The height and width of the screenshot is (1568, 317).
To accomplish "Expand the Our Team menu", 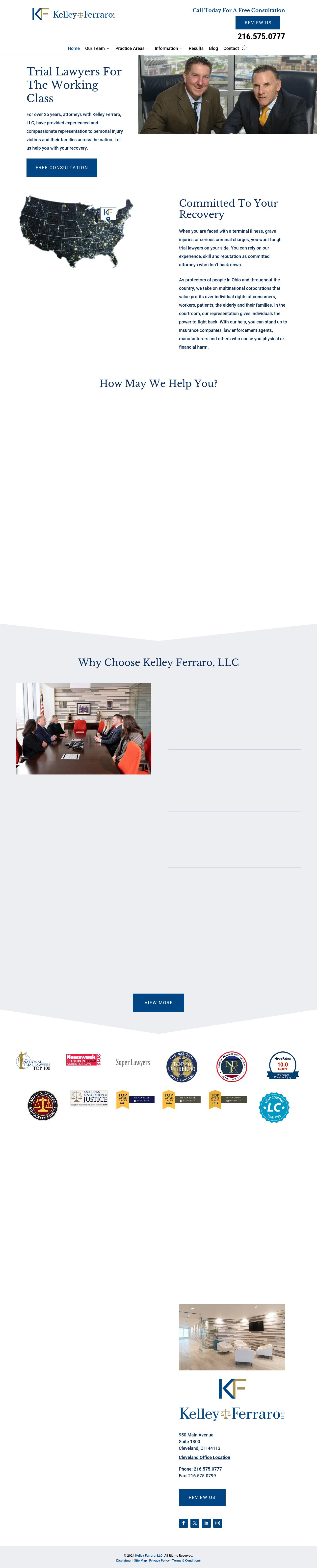I will click(x=97, y=48).
